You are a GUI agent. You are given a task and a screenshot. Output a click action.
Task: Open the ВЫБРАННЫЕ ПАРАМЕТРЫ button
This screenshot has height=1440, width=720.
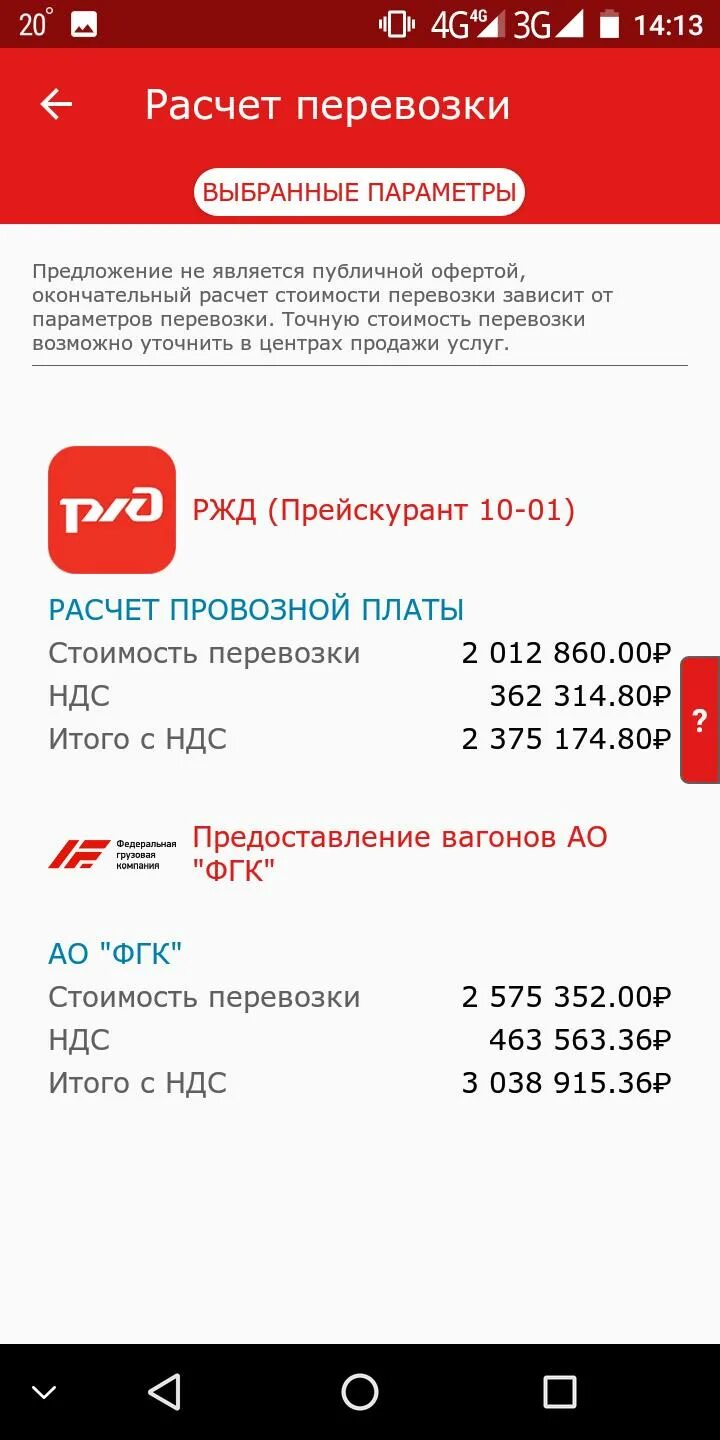coord(359,192)
